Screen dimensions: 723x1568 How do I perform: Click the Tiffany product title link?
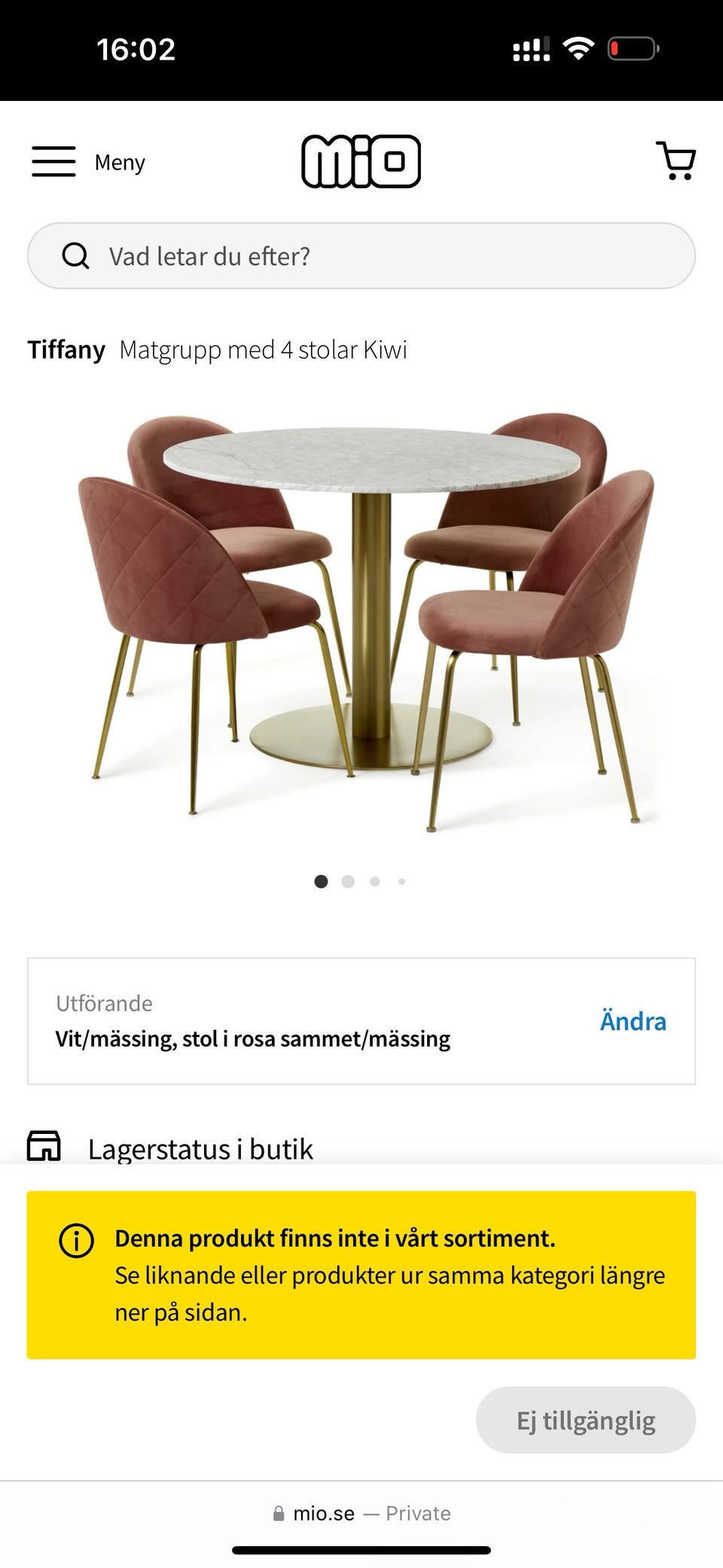pos(66,349)
